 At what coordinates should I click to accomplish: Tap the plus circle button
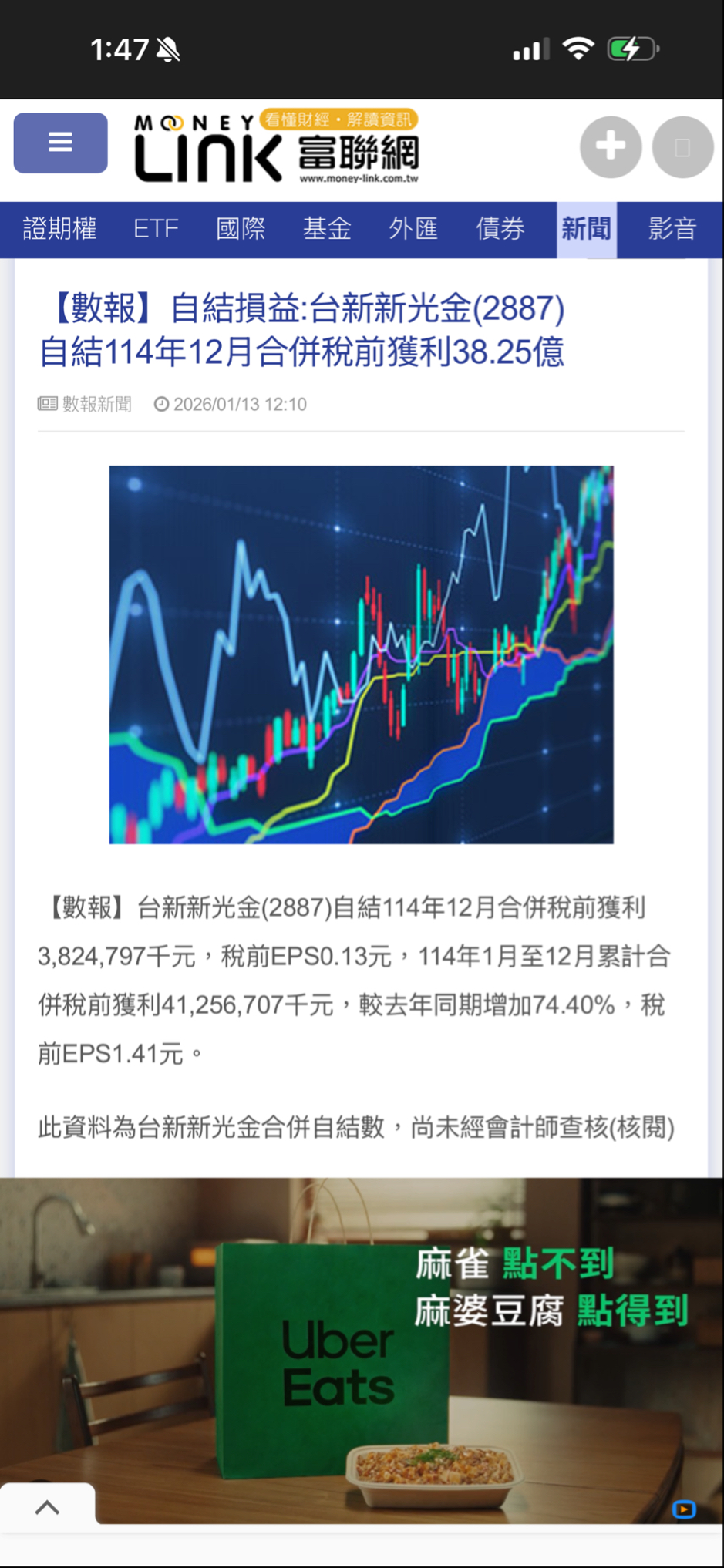pyautogui.click(x=611, y=146)
